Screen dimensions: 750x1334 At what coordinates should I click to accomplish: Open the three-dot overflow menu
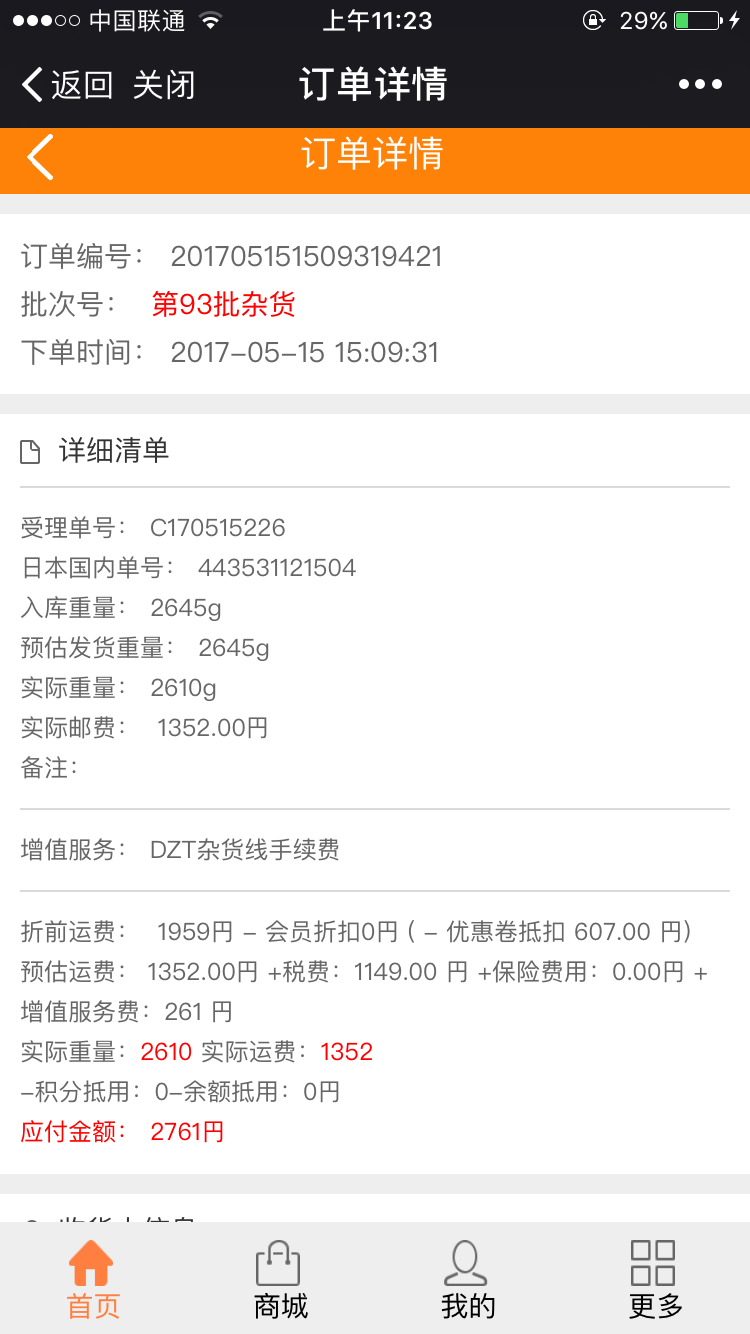[x=700, y=85]
